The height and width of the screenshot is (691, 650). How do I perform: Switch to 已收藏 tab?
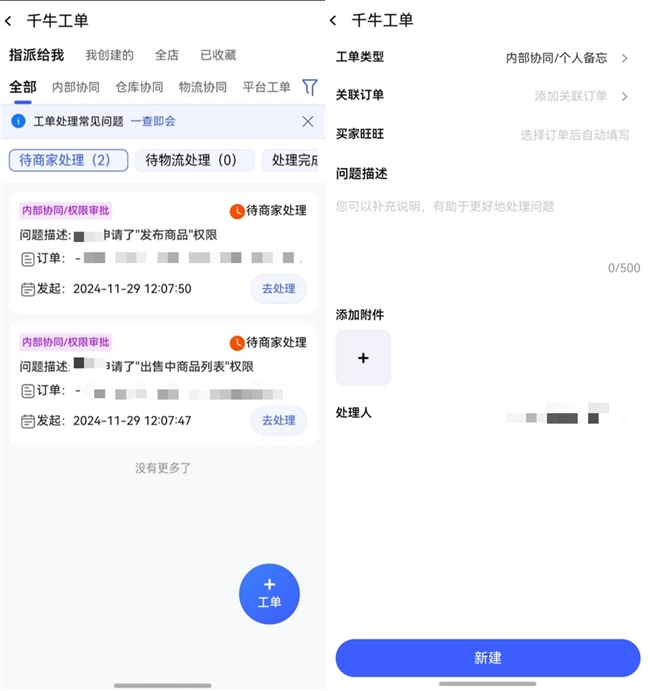218,56
